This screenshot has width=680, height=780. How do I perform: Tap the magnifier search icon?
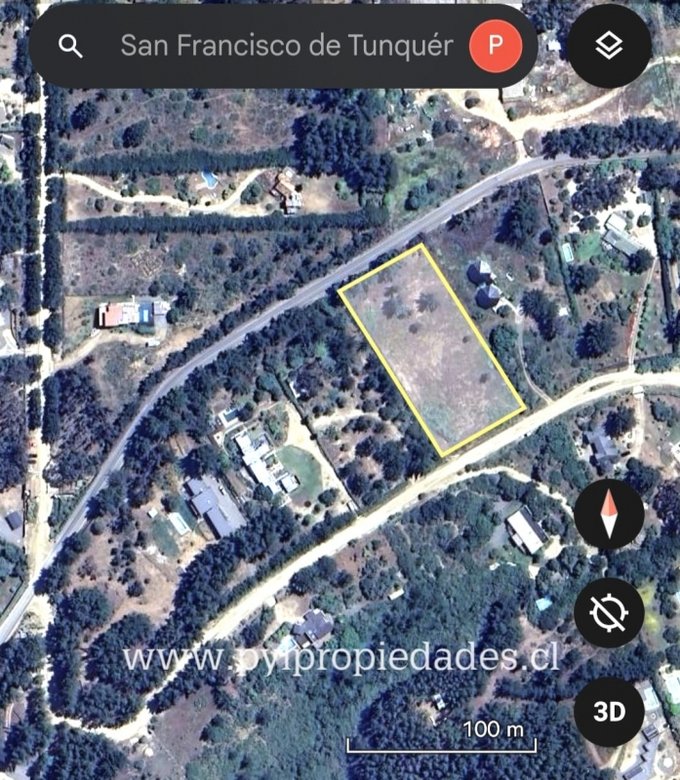[x=70, y=46]
